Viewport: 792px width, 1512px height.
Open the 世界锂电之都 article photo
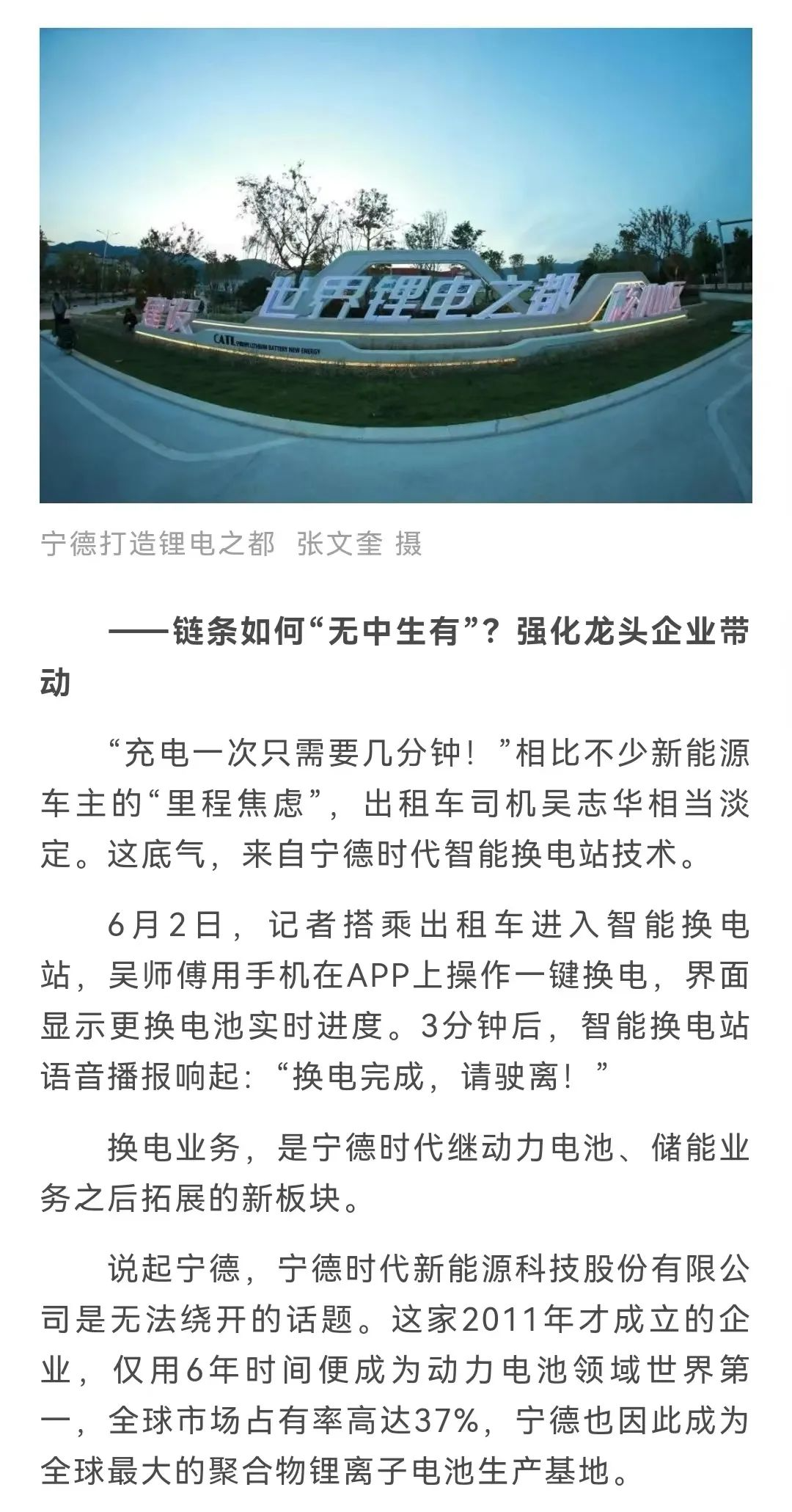point(396,265)
